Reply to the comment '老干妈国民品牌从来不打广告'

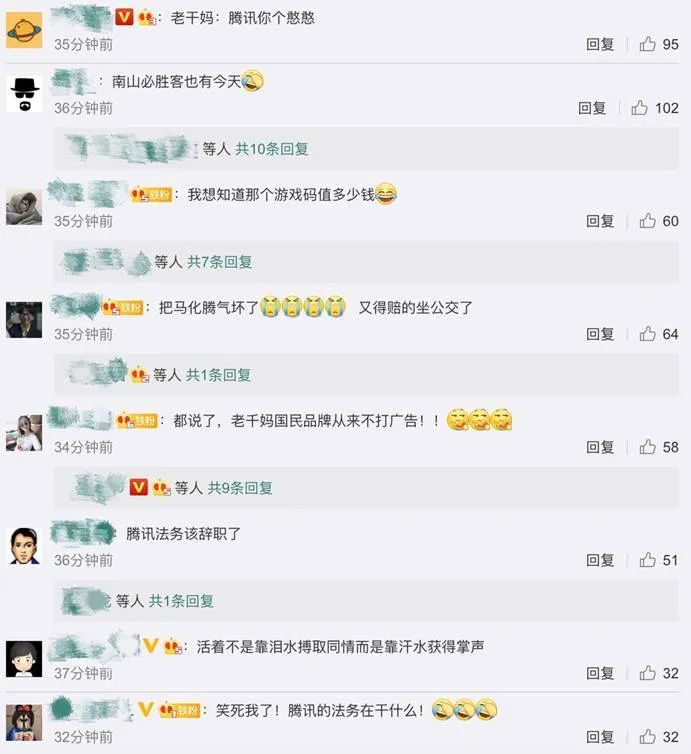[600, 447]
